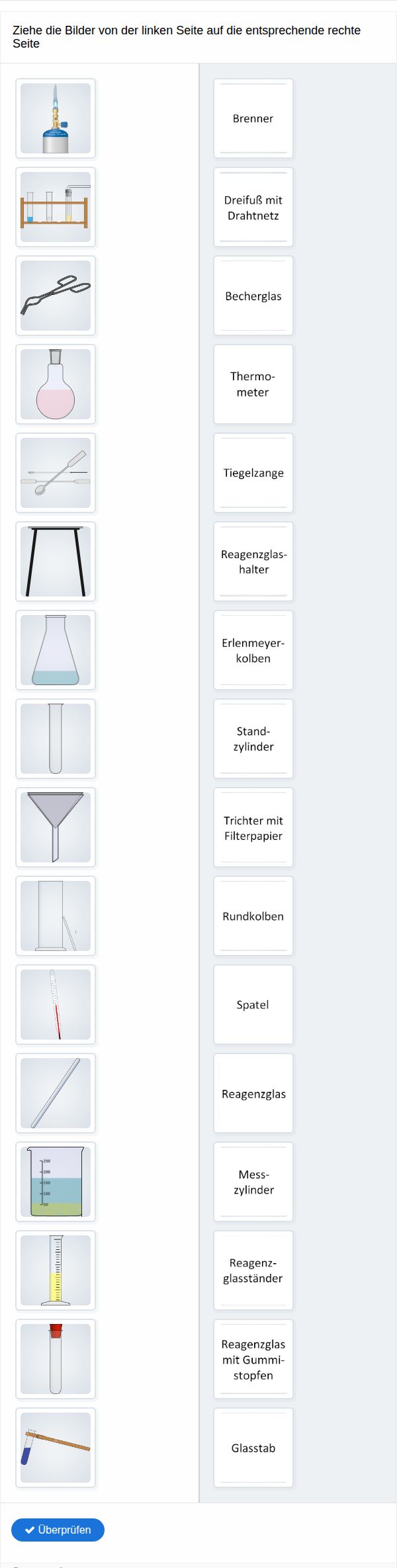The width and height of the screenshot is (397, 1568).
Task: Tap the red-stoppered test tube image
Action: tap(56, 1359)
